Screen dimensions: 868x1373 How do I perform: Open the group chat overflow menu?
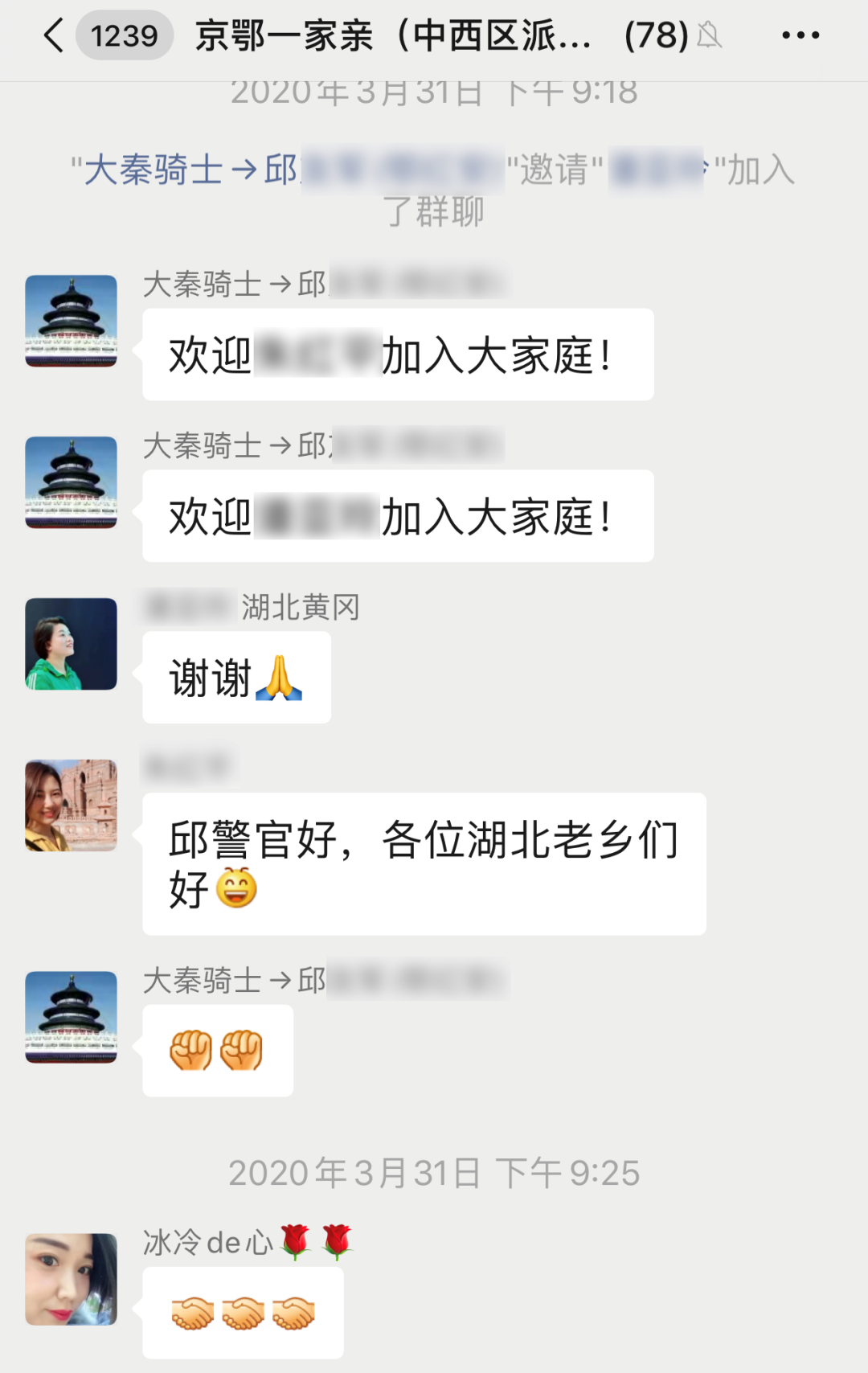(x=800, y=36)
